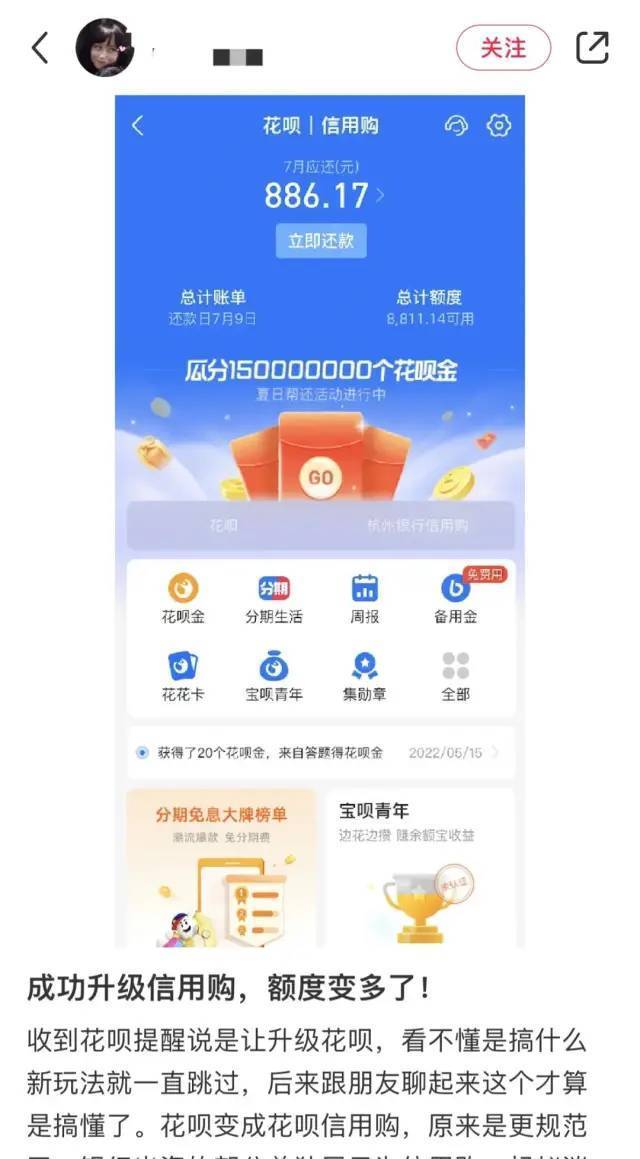Viewport: 640px width, 1159px height.
Task: Follow the author with 关注 button
Action: (503, 48)
